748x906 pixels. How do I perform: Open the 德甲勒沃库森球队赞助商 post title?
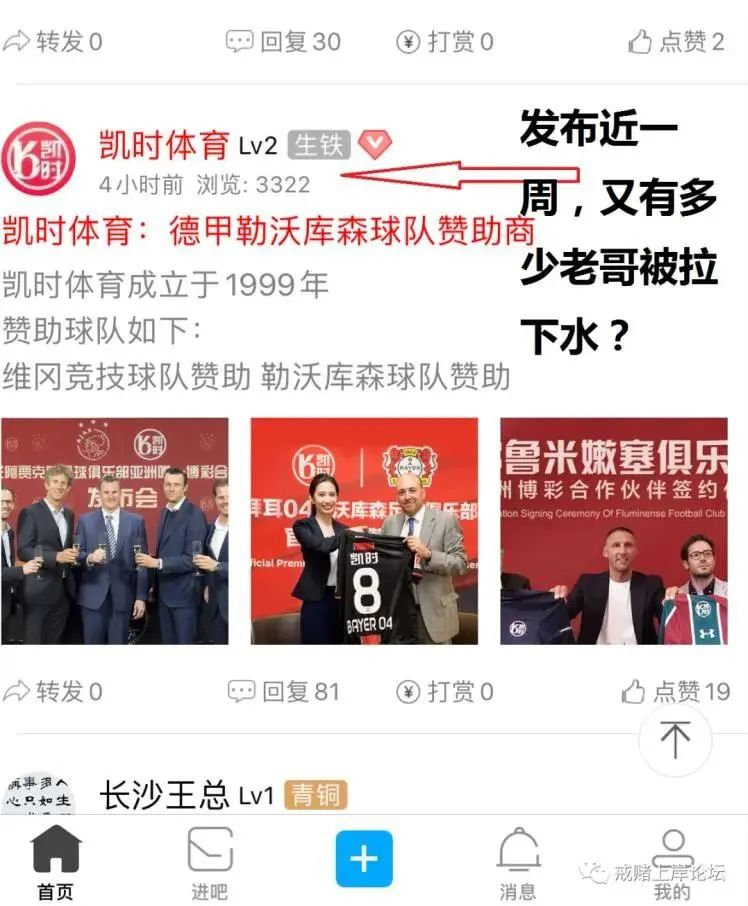(x=268, y=232)
